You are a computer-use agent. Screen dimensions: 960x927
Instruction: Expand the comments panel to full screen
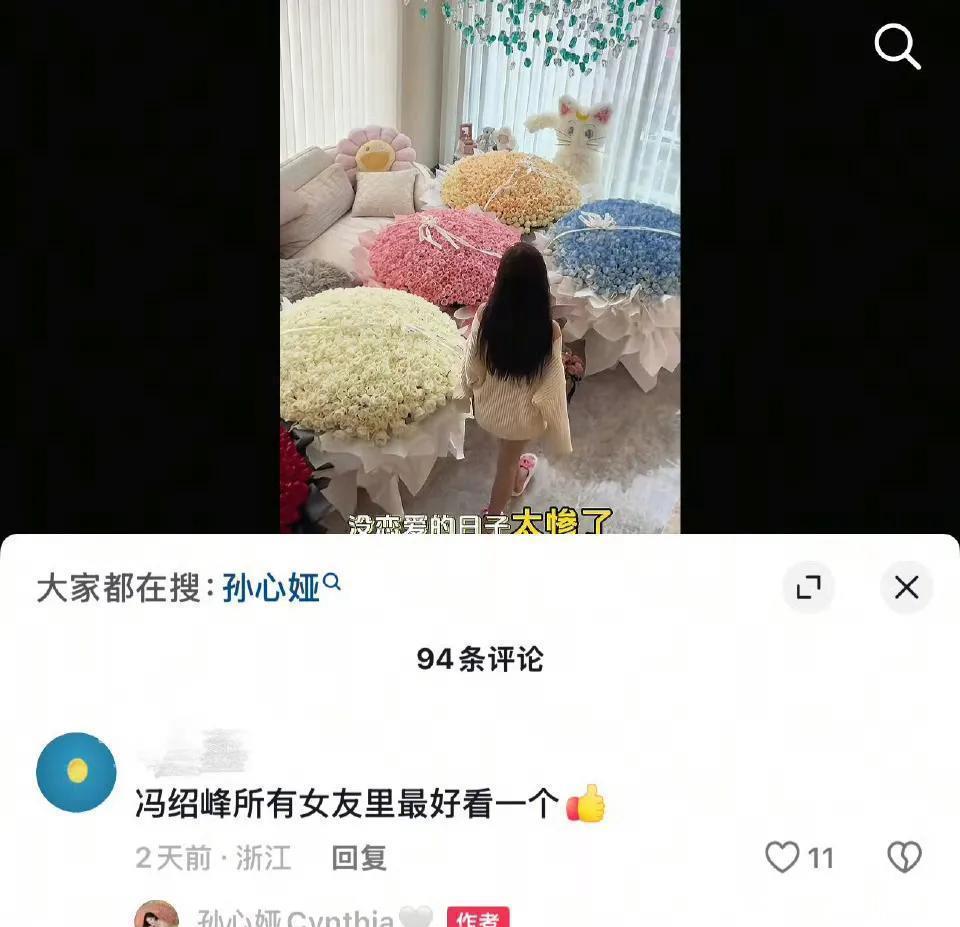tap(808, 587)
